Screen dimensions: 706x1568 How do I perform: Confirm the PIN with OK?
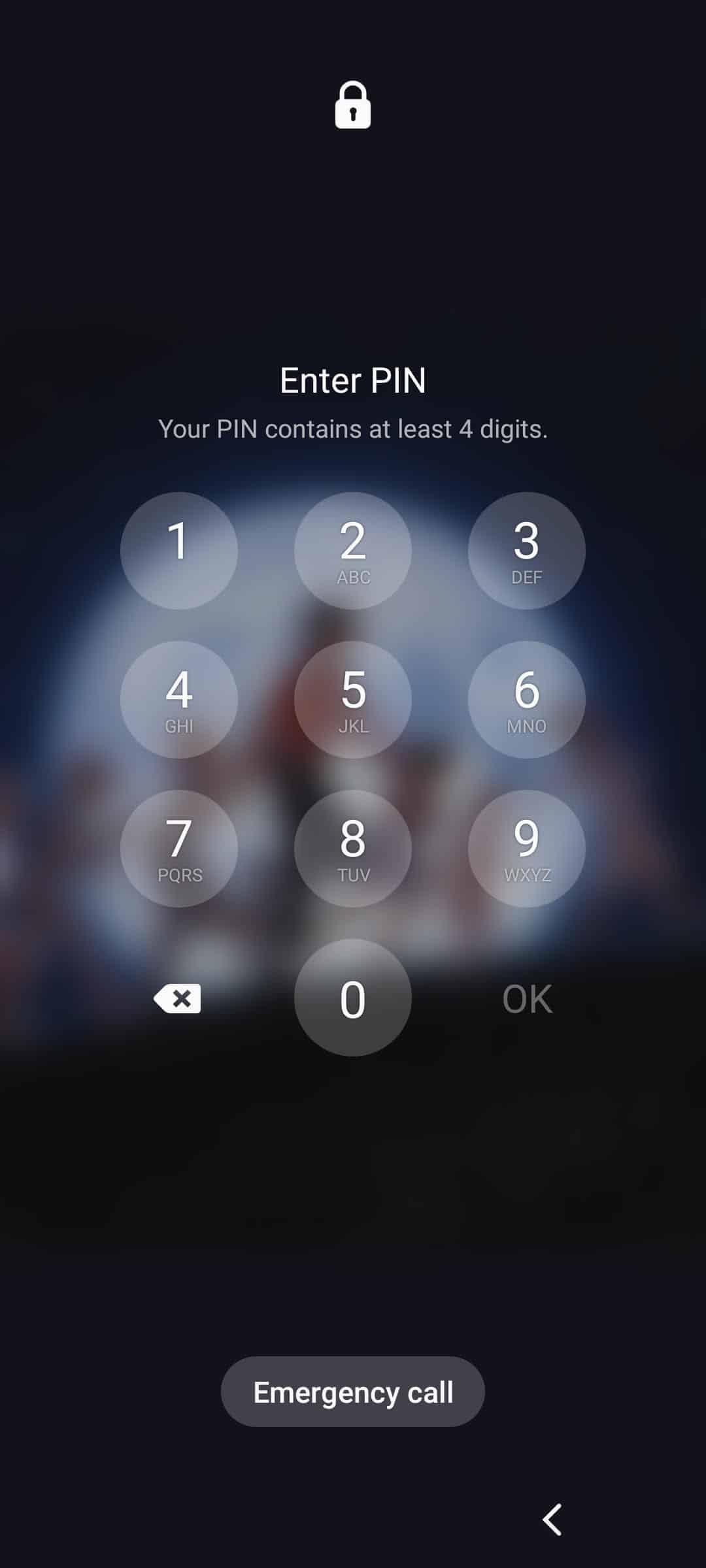click(527, 998)
